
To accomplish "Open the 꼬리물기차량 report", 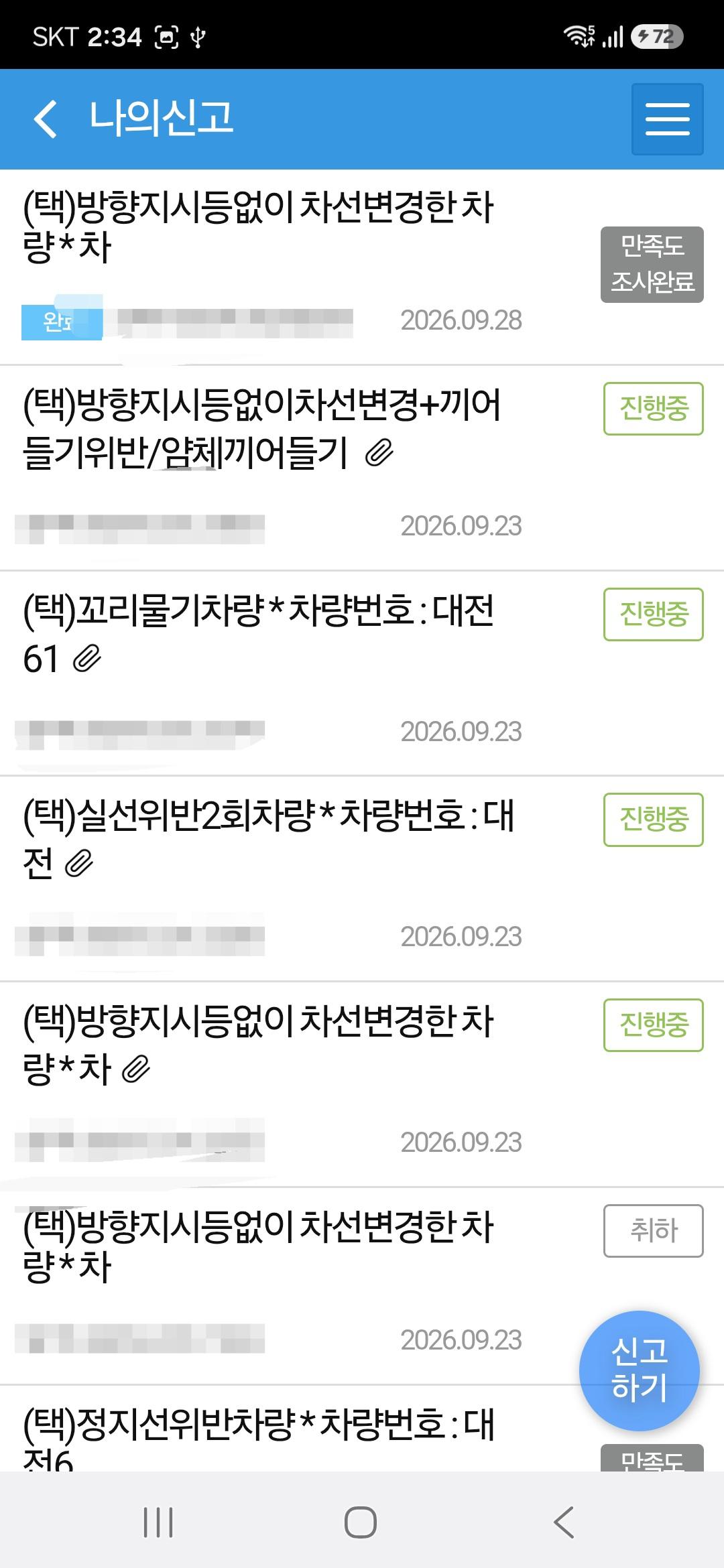I will click(x=362, y=673).
